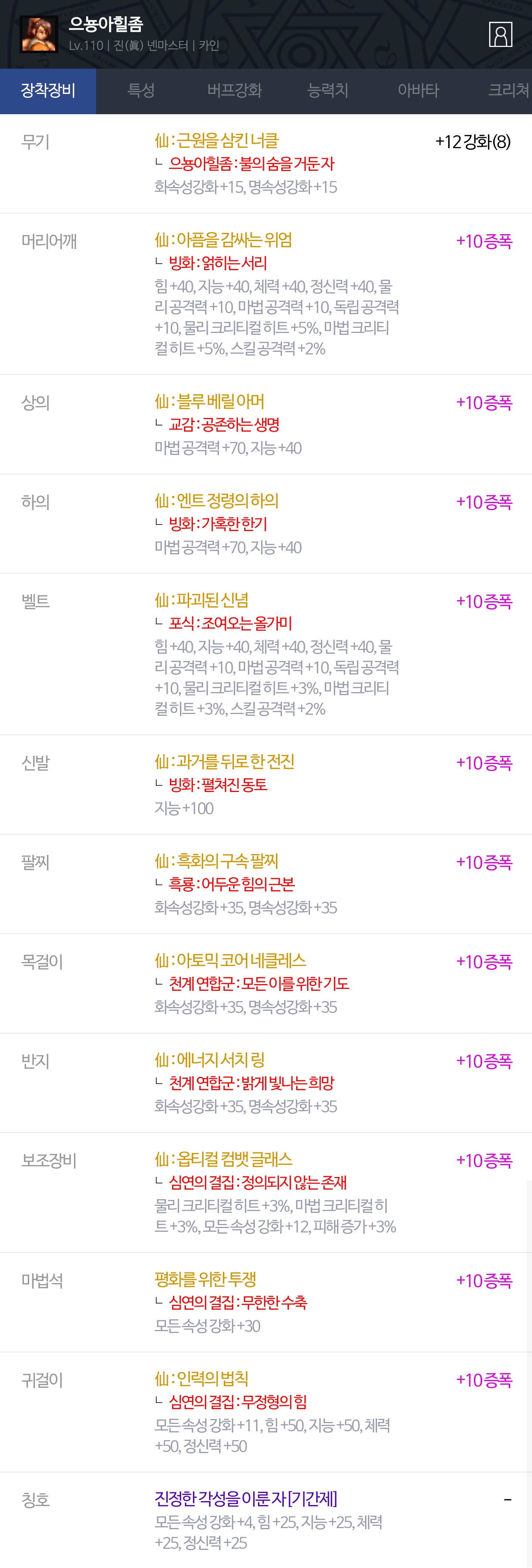Open the 능력치 tab
The width and height of the screenshot is (532, 1568).
328,91
